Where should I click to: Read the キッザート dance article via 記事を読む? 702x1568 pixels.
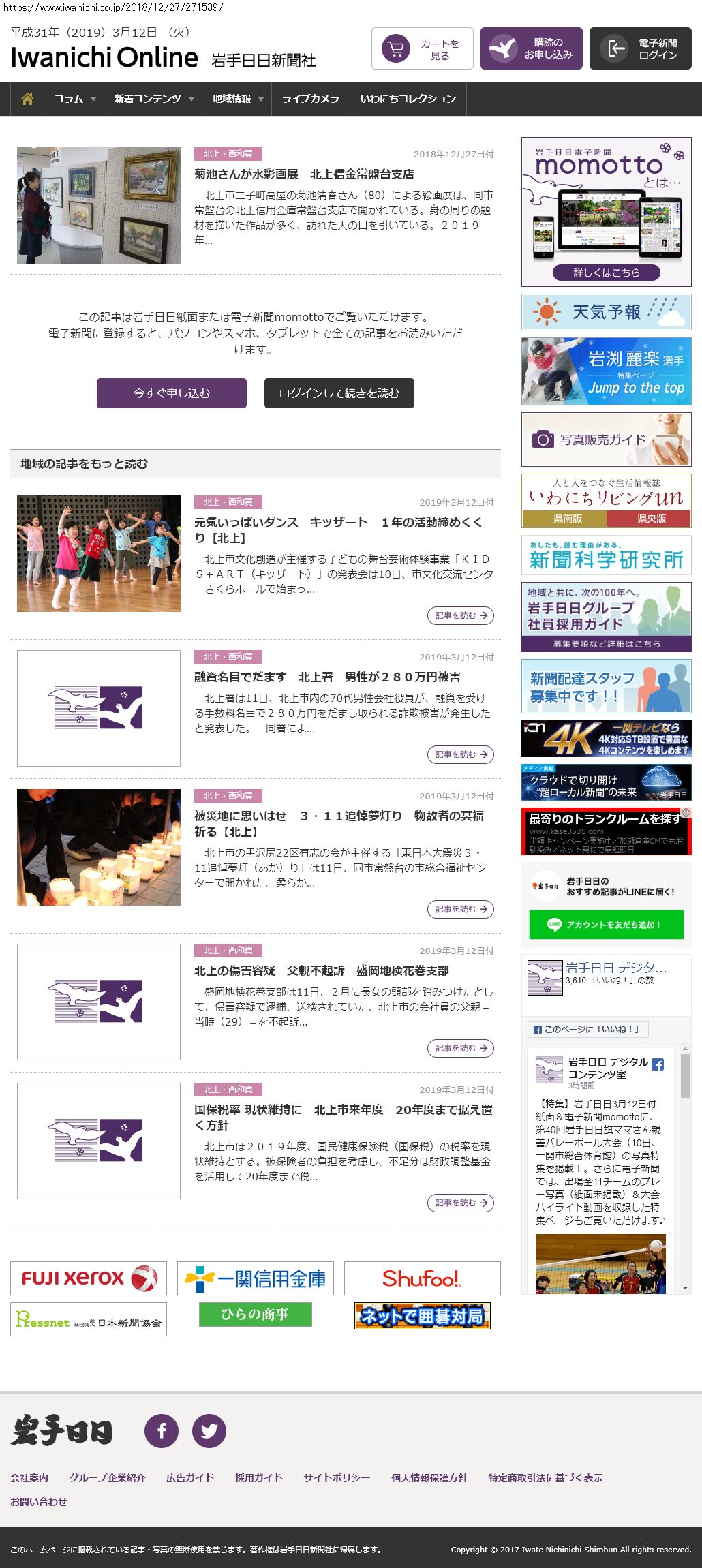[461, 615]
